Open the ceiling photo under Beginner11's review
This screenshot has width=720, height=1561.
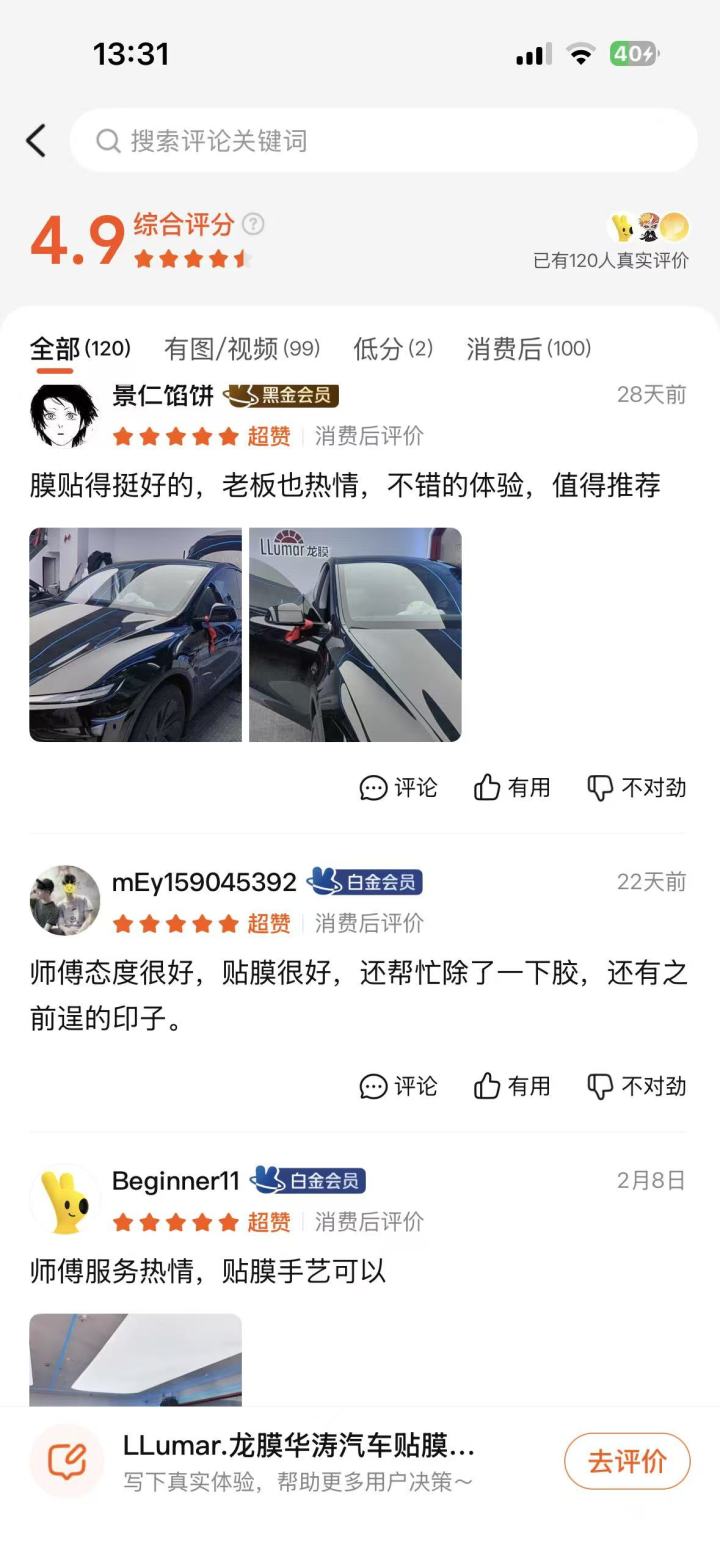[x=135, y=1360]
